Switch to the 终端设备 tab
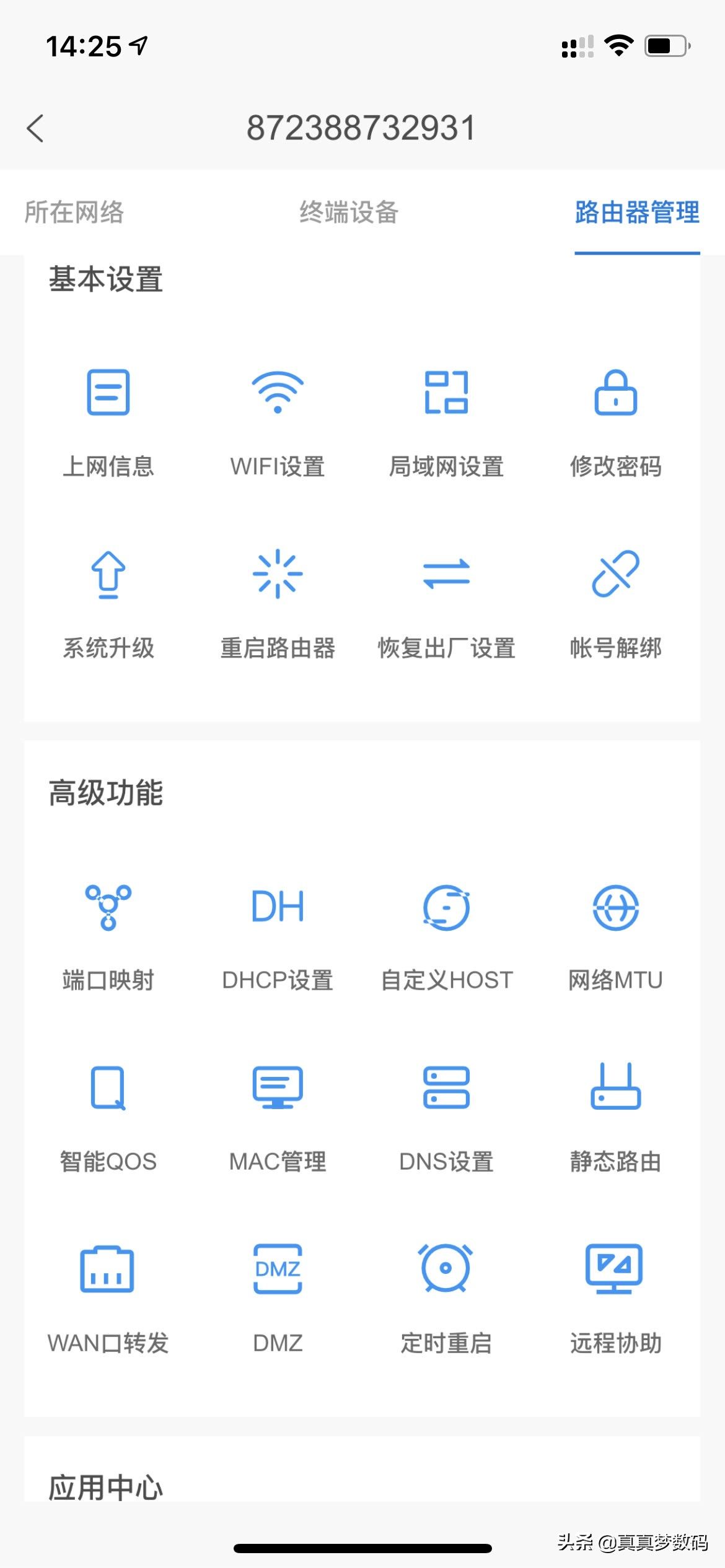The image size is (725, 1568). tap(349, 212)
